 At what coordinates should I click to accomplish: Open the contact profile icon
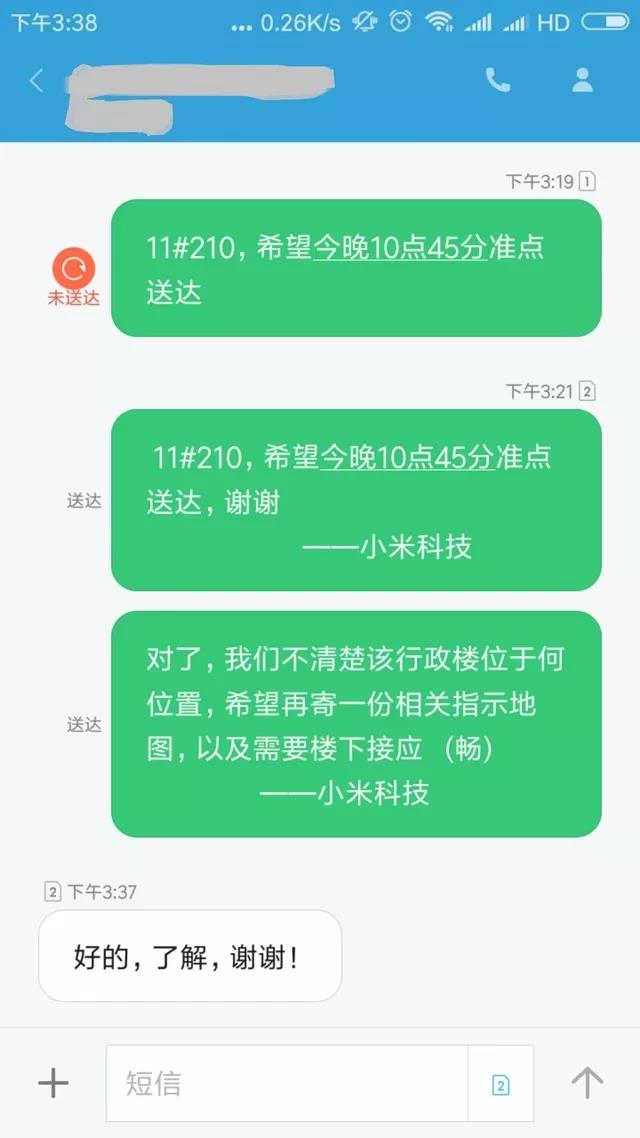tap(584, 81)
